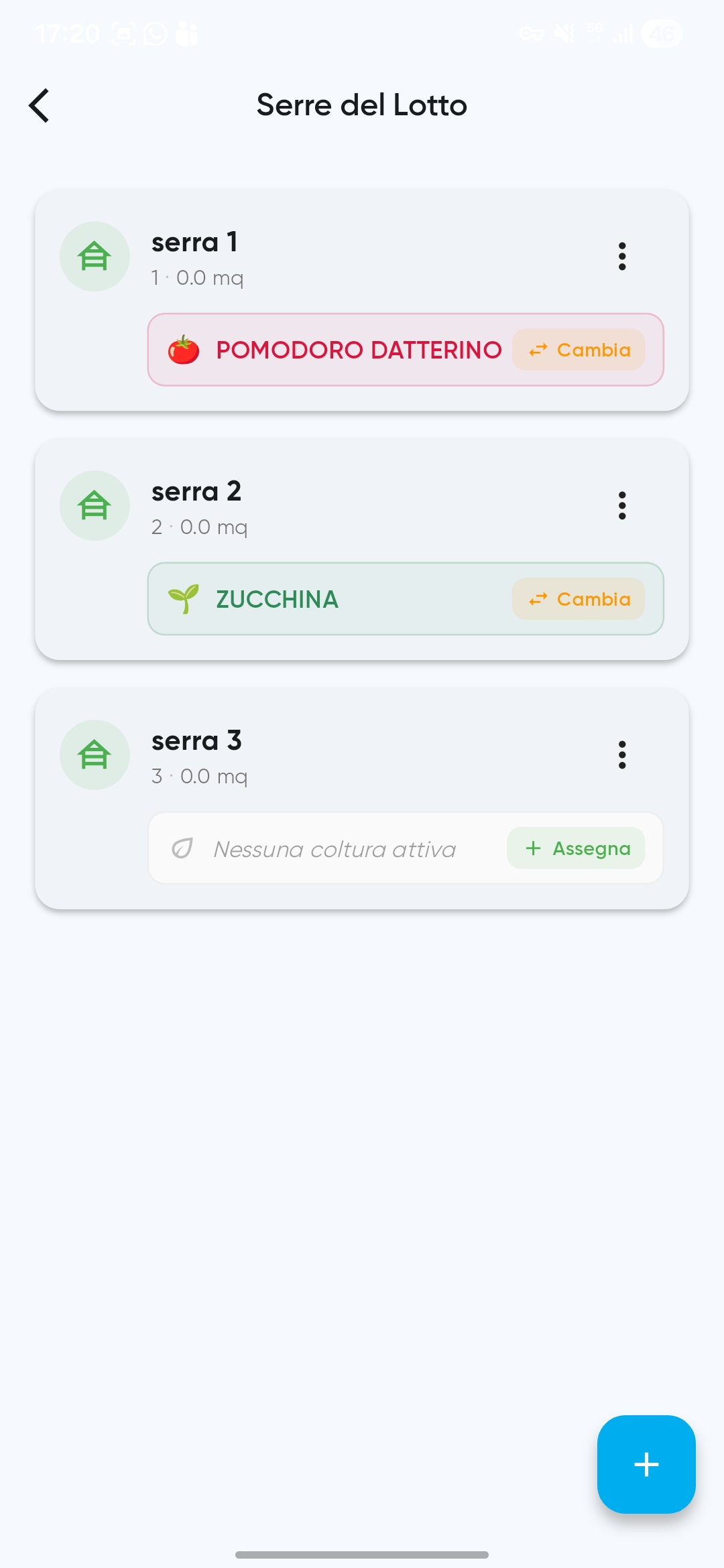This screenshot has width=724, height=1568.
Task: Select the POMODORO DATTERINO crop label
Action: tap(358, 350)
